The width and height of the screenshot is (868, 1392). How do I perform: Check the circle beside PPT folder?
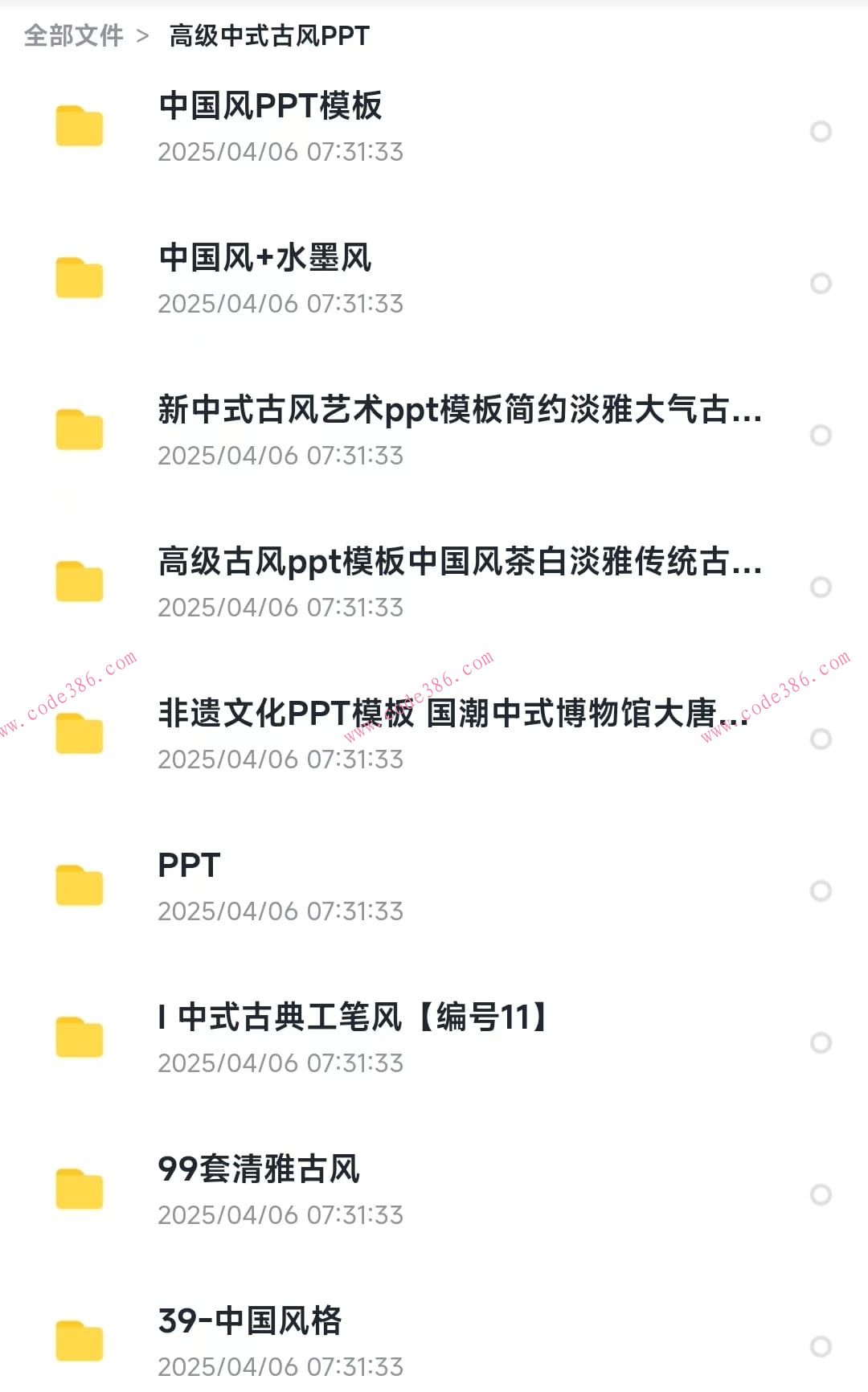pyautogui.click(x=821, y=890)
